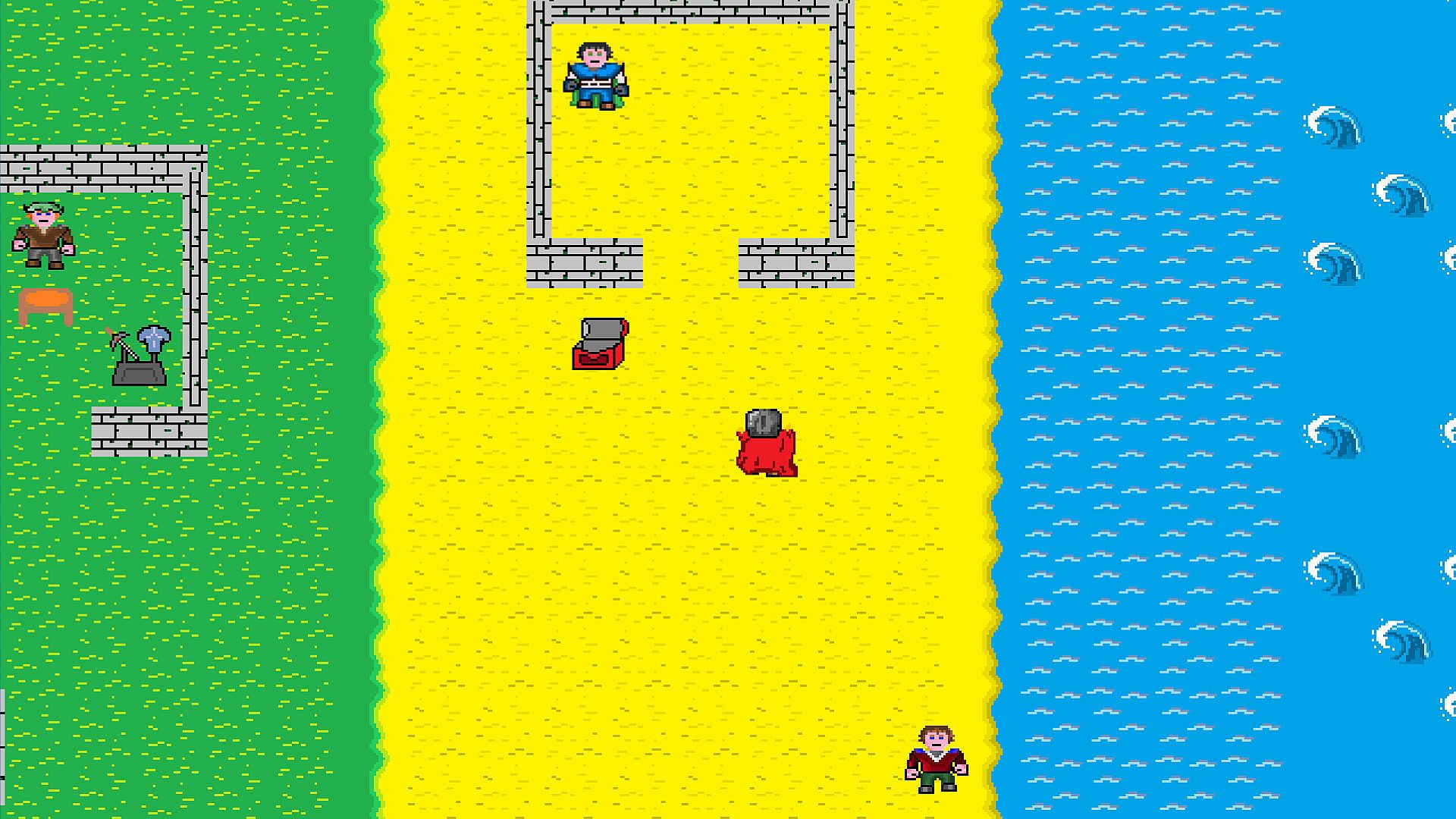The width and height of the screenshot is (1456, 819).
Task: Tap the blacksmith anvil station
Action: tap(141, 356)
